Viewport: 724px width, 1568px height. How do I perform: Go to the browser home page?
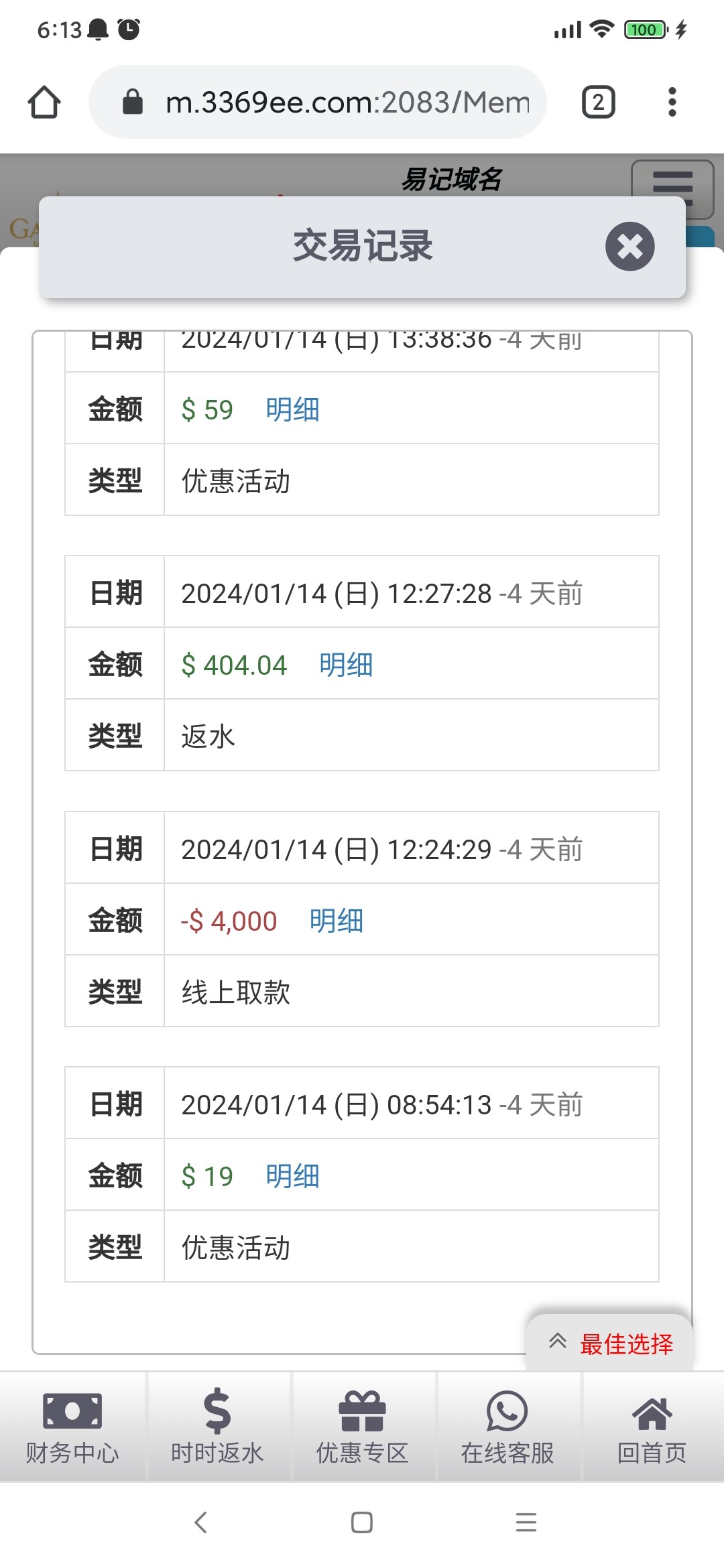click(44, 103)
